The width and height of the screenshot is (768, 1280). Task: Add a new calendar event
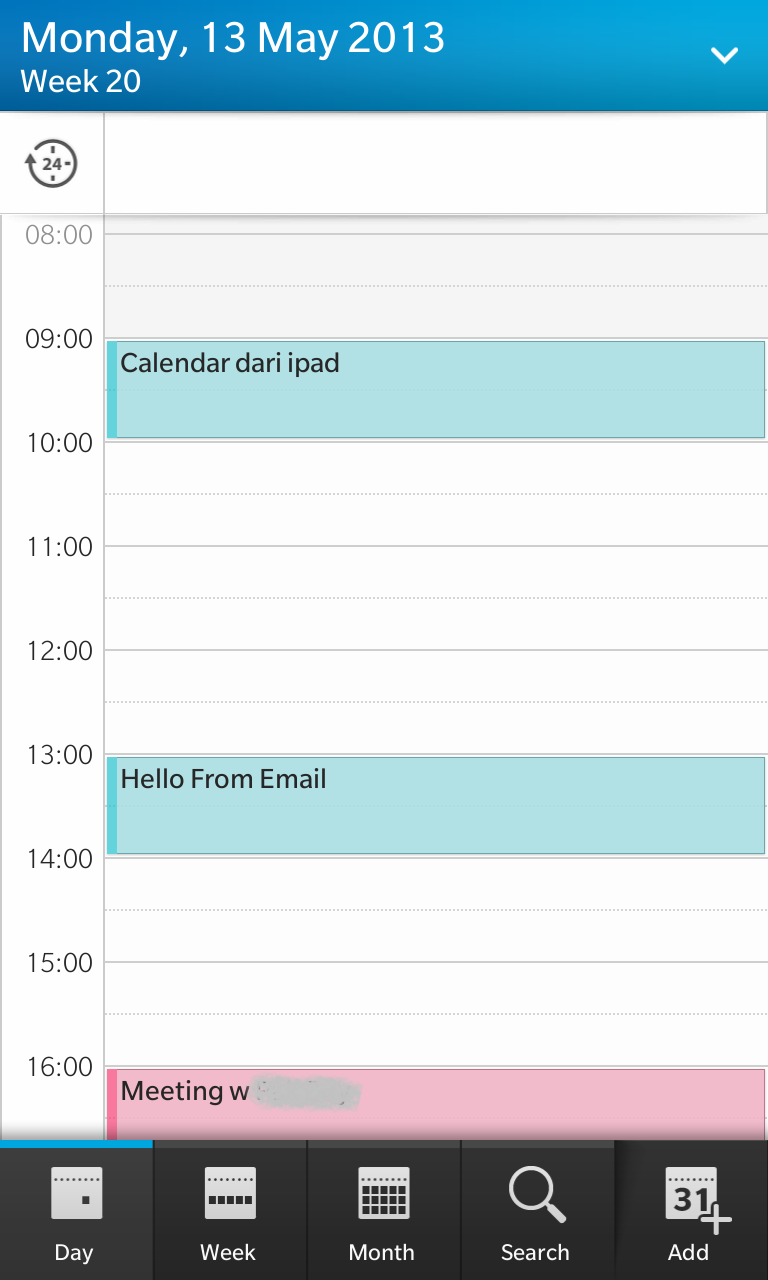[x=691, y=1211]
